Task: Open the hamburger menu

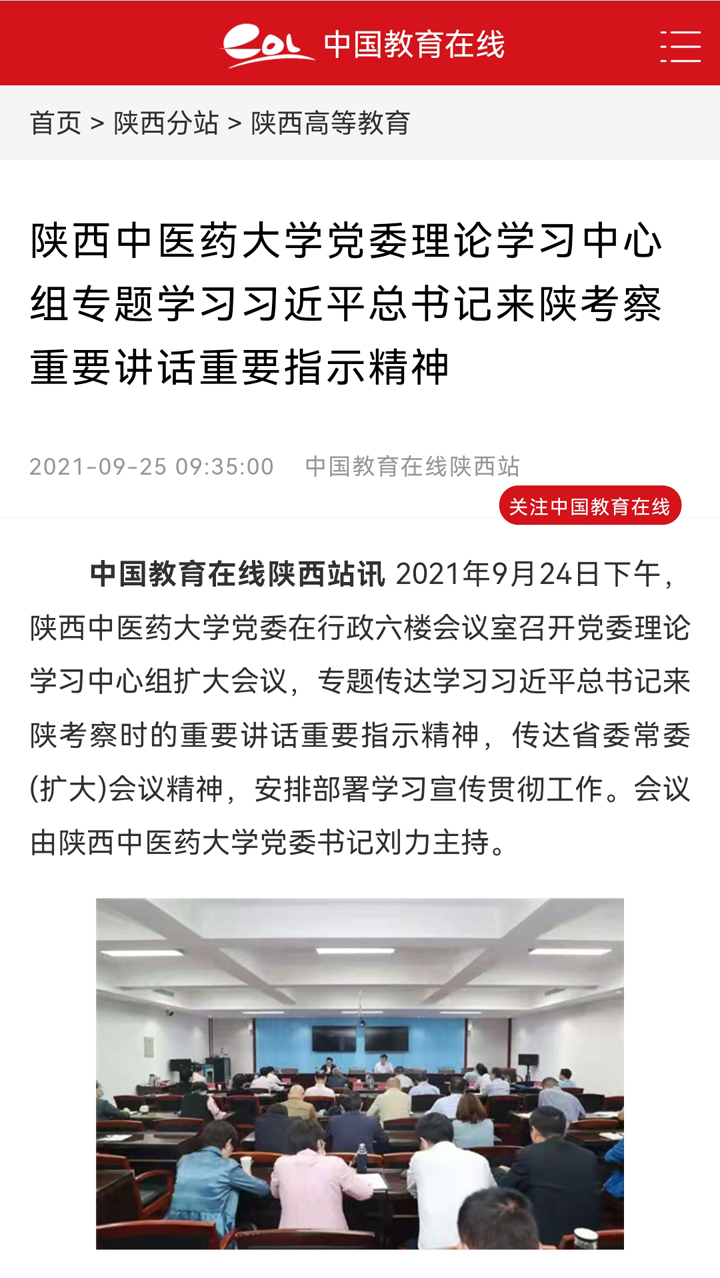Action: point(680,46)
